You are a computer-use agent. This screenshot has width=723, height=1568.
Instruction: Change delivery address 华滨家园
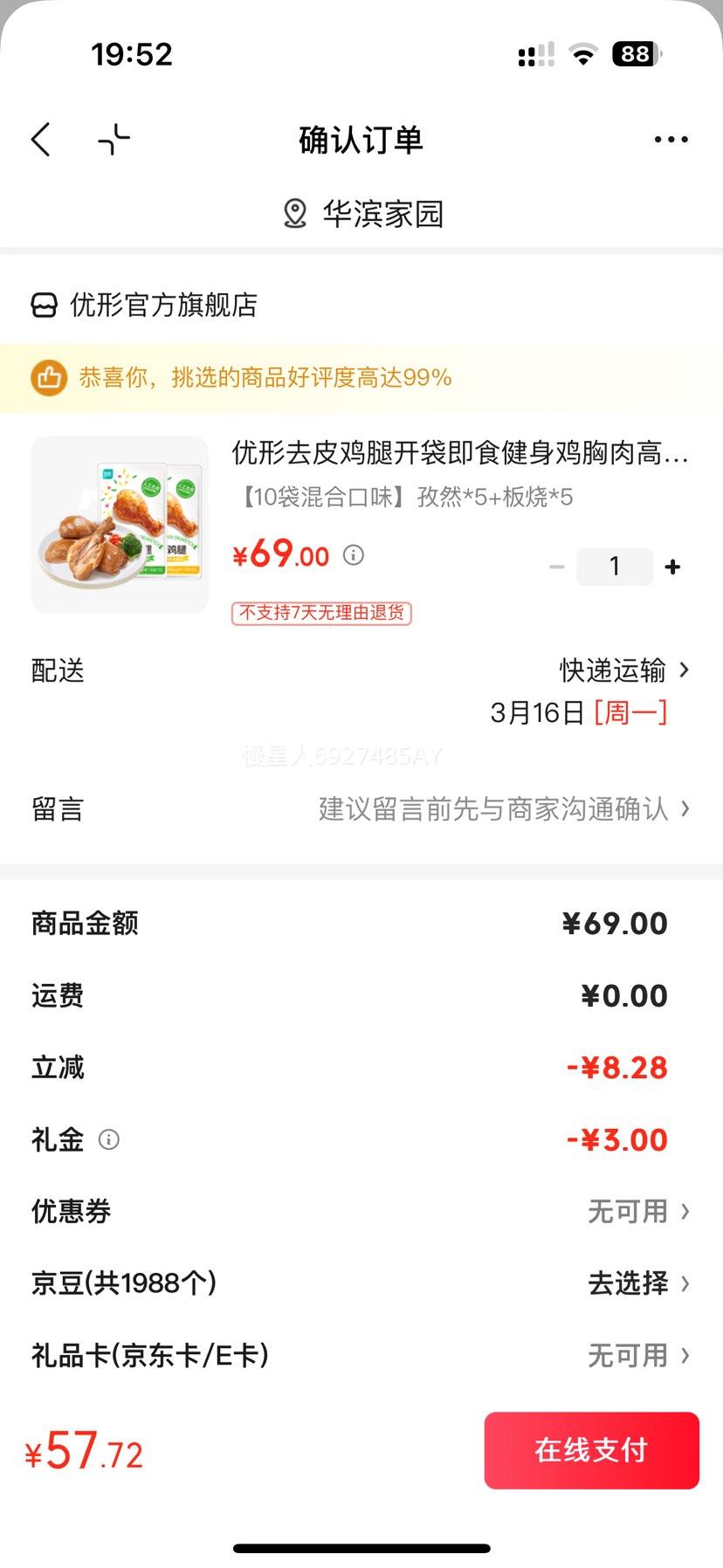click(363, 214)
